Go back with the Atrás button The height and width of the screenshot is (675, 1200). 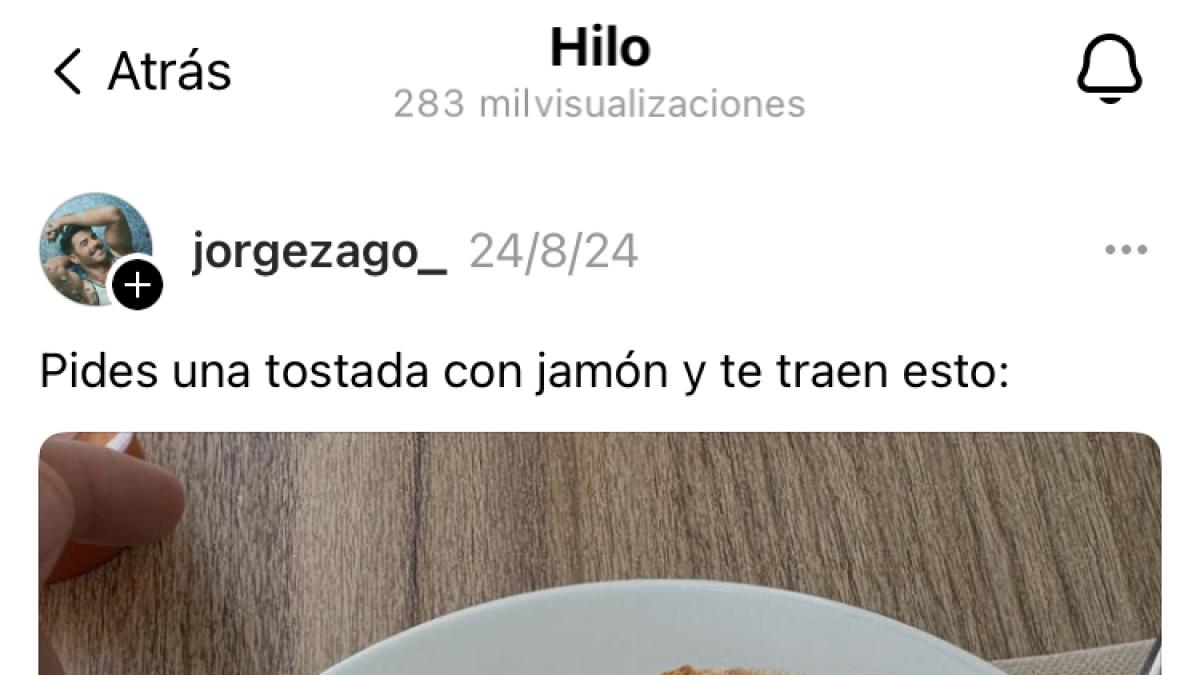141,72
